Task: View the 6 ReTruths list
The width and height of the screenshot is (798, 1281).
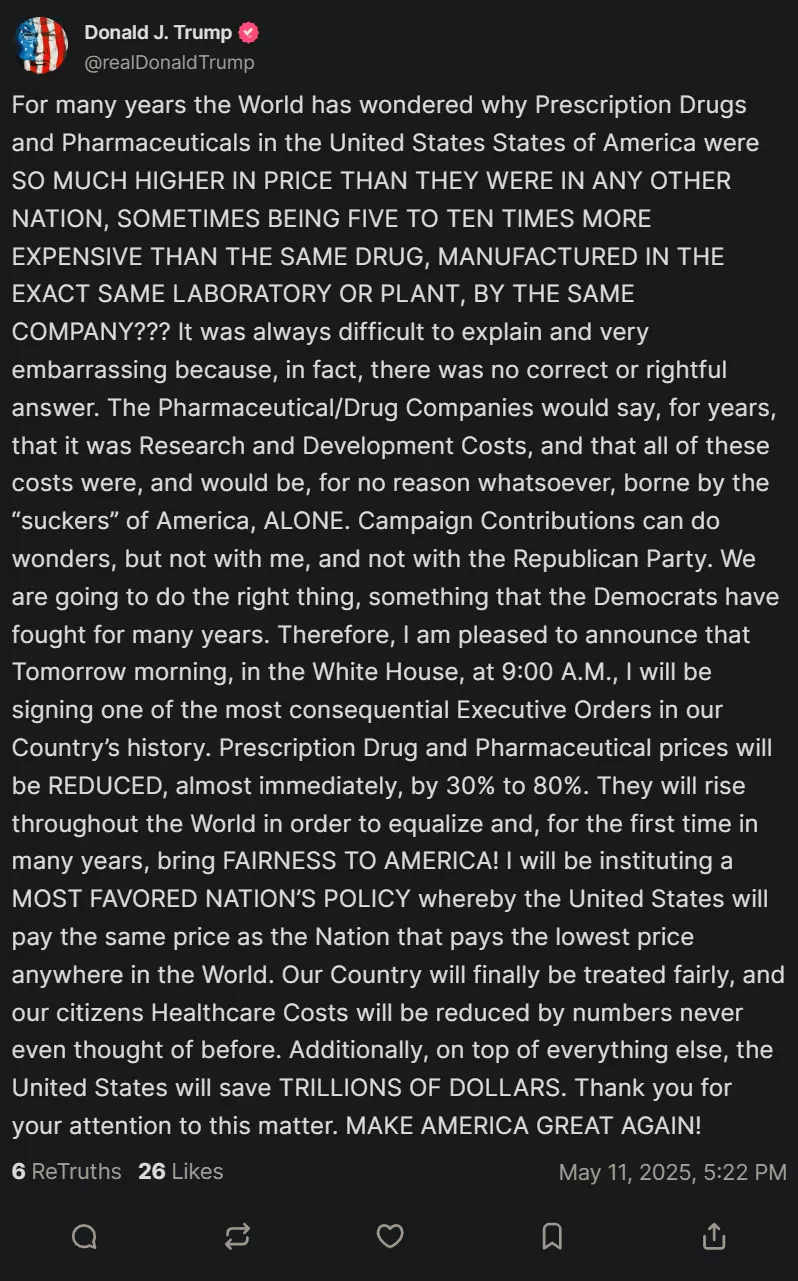Action: click(x=66, y=1171)
